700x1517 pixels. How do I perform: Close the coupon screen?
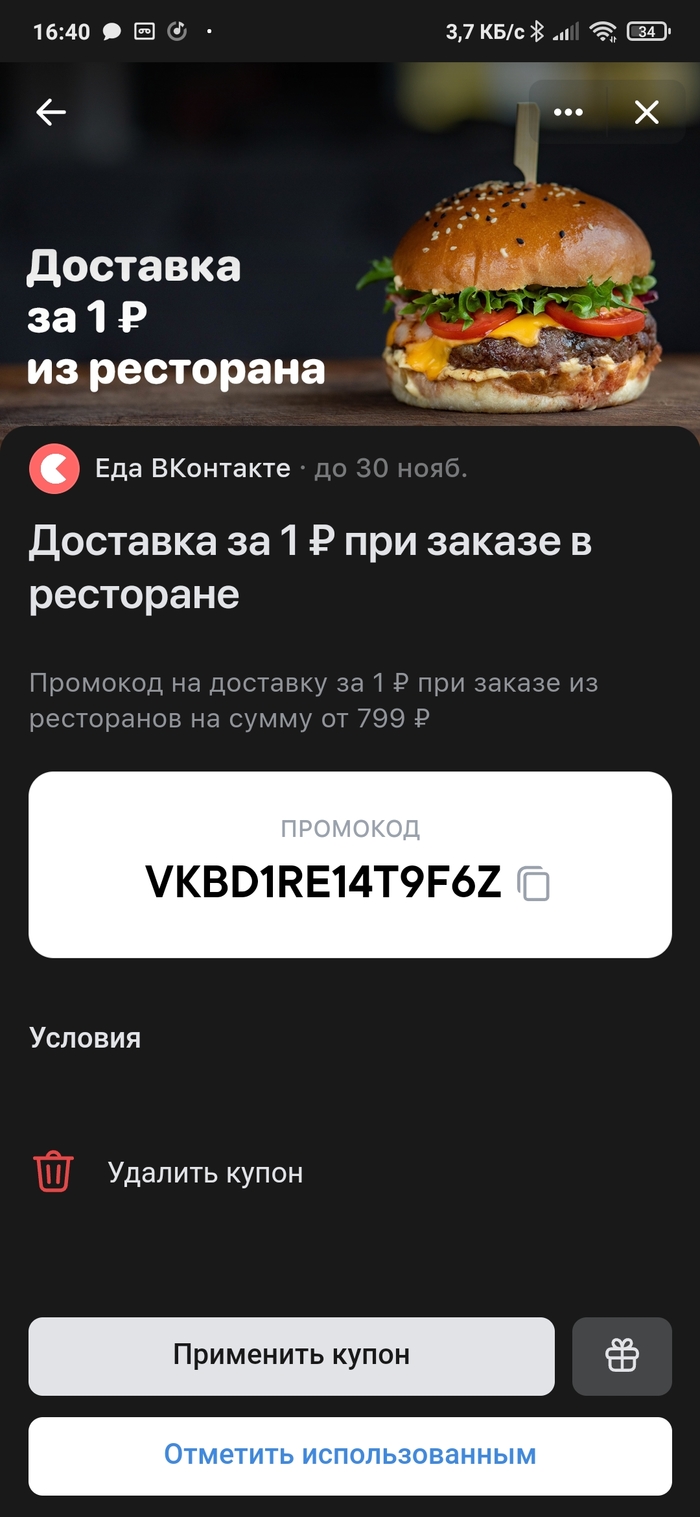point(647,113)
